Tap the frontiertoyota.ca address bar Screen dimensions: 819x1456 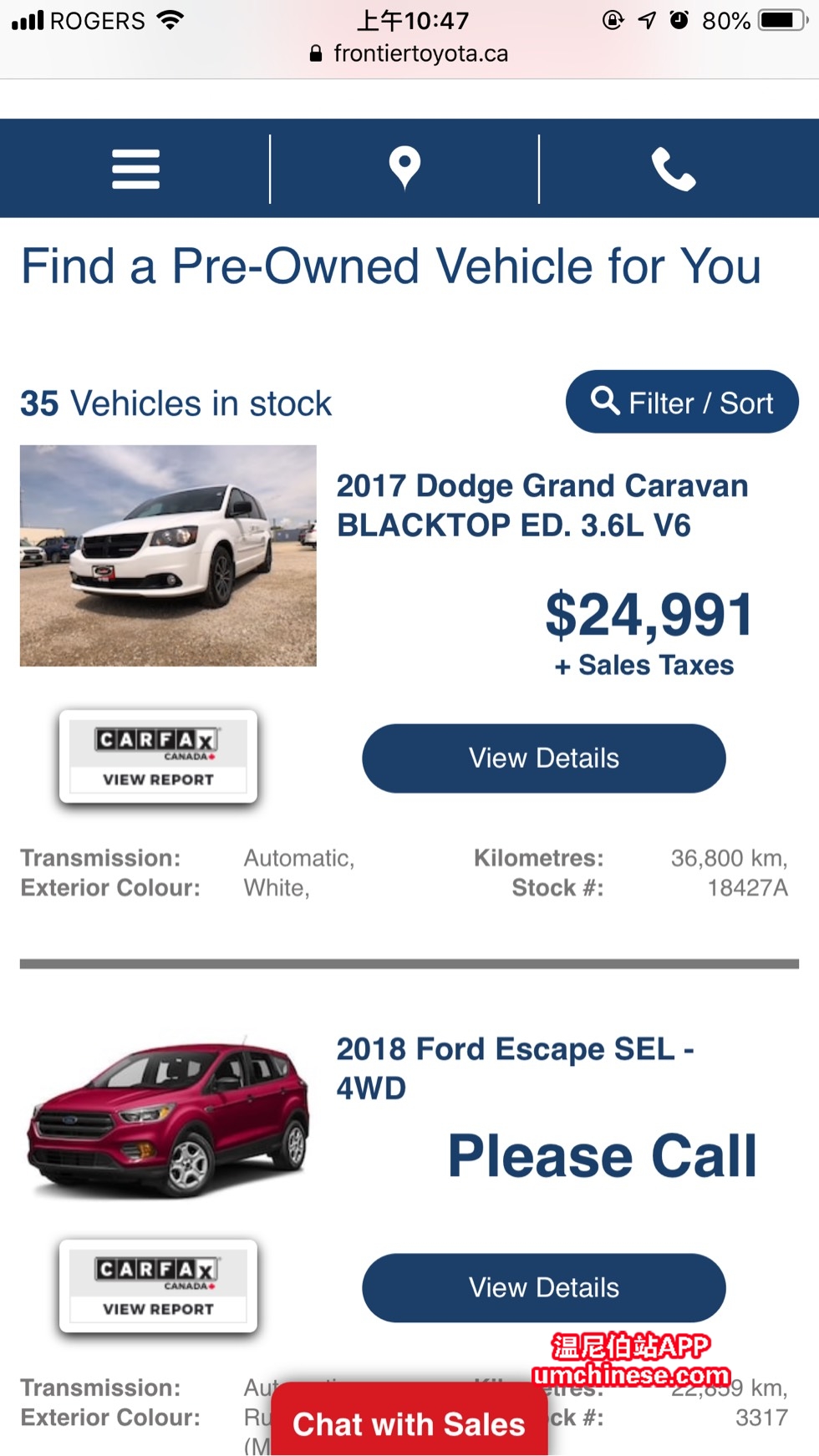[409, 53]
